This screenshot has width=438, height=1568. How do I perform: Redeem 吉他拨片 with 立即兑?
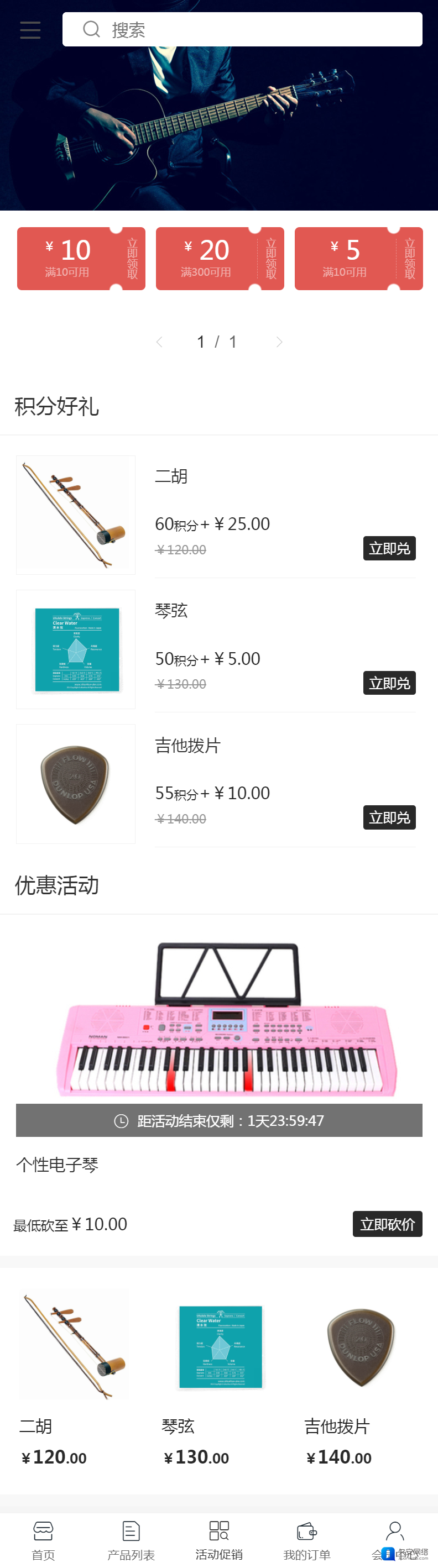(x=389, y=817)
